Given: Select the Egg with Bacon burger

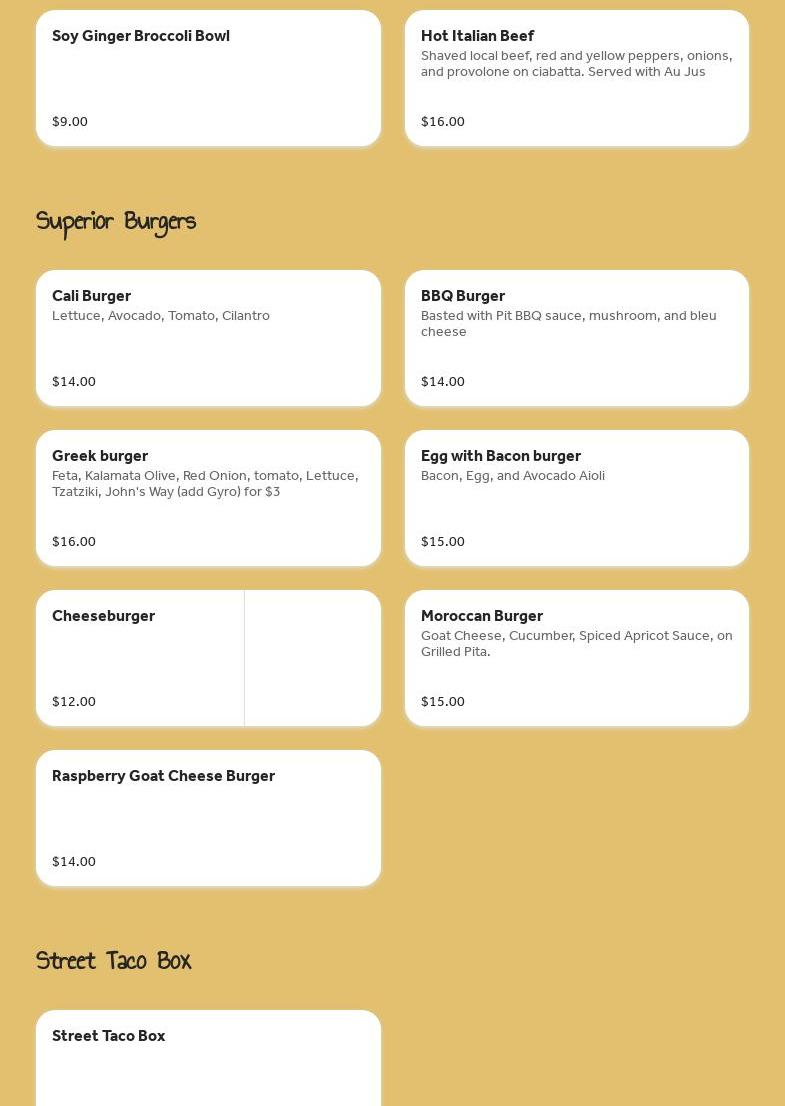Looking at the screenshot, I should coord(576,498).
